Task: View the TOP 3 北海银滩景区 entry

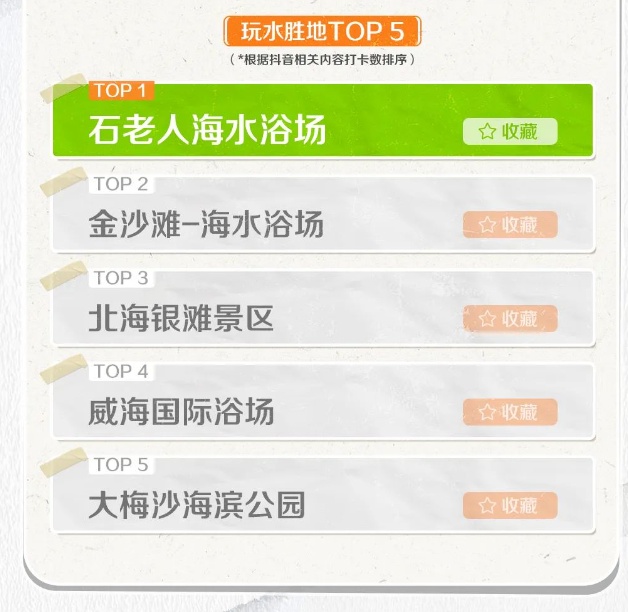Action: 250,319
